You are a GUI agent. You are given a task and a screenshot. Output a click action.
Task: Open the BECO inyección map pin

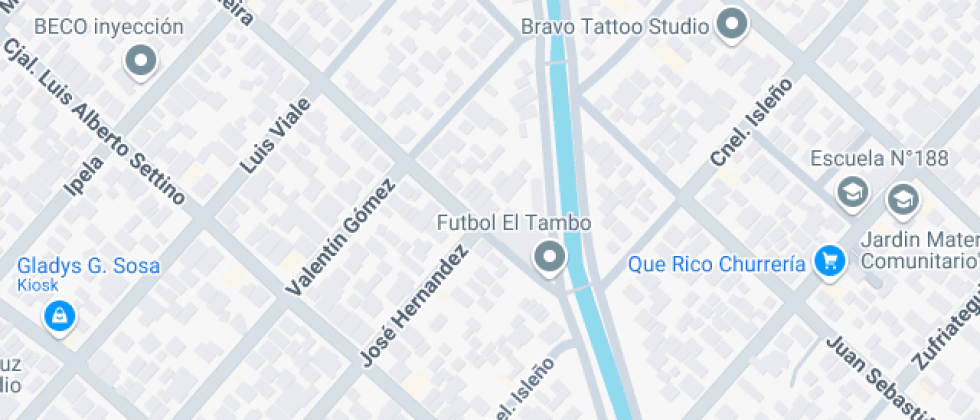(141, 62)
